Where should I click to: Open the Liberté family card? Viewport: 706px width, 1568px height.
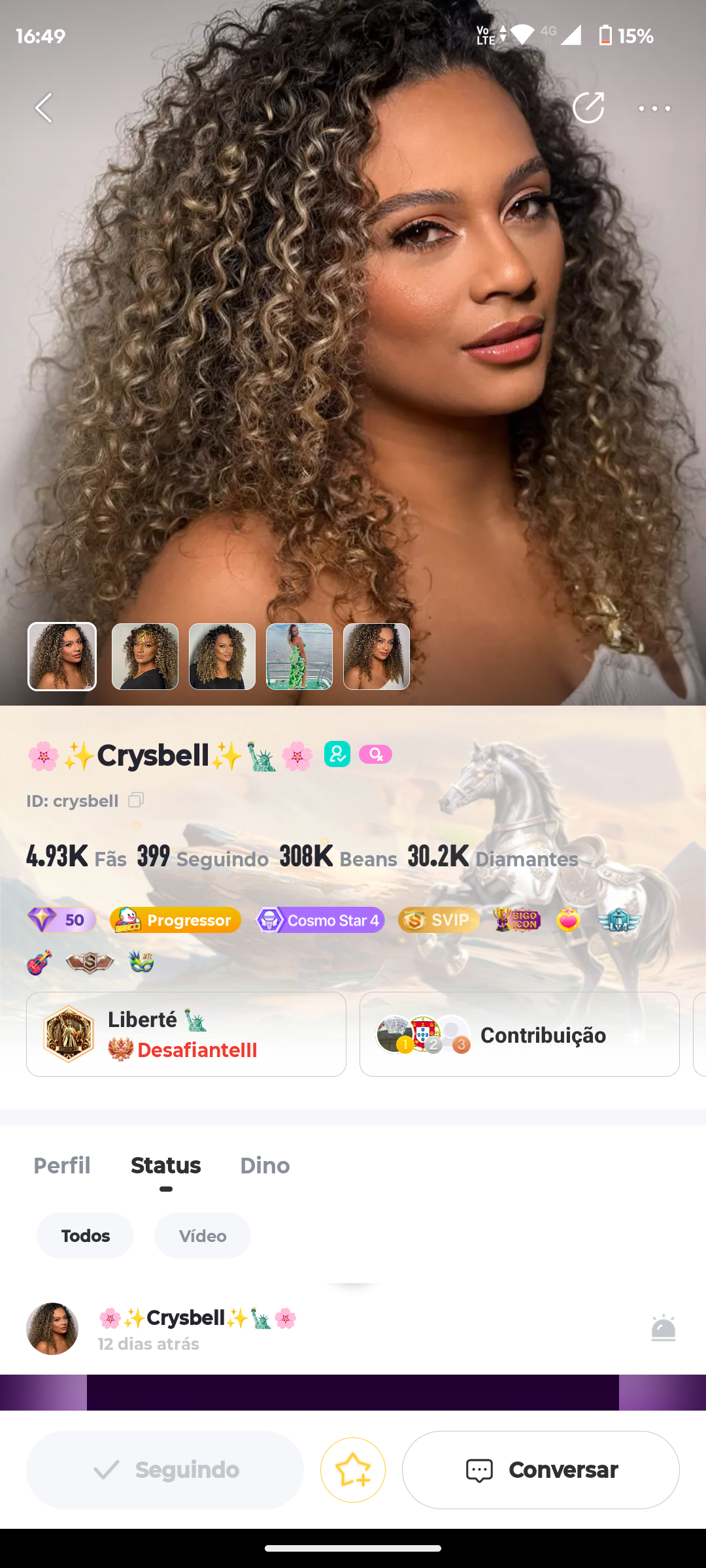186,1034
